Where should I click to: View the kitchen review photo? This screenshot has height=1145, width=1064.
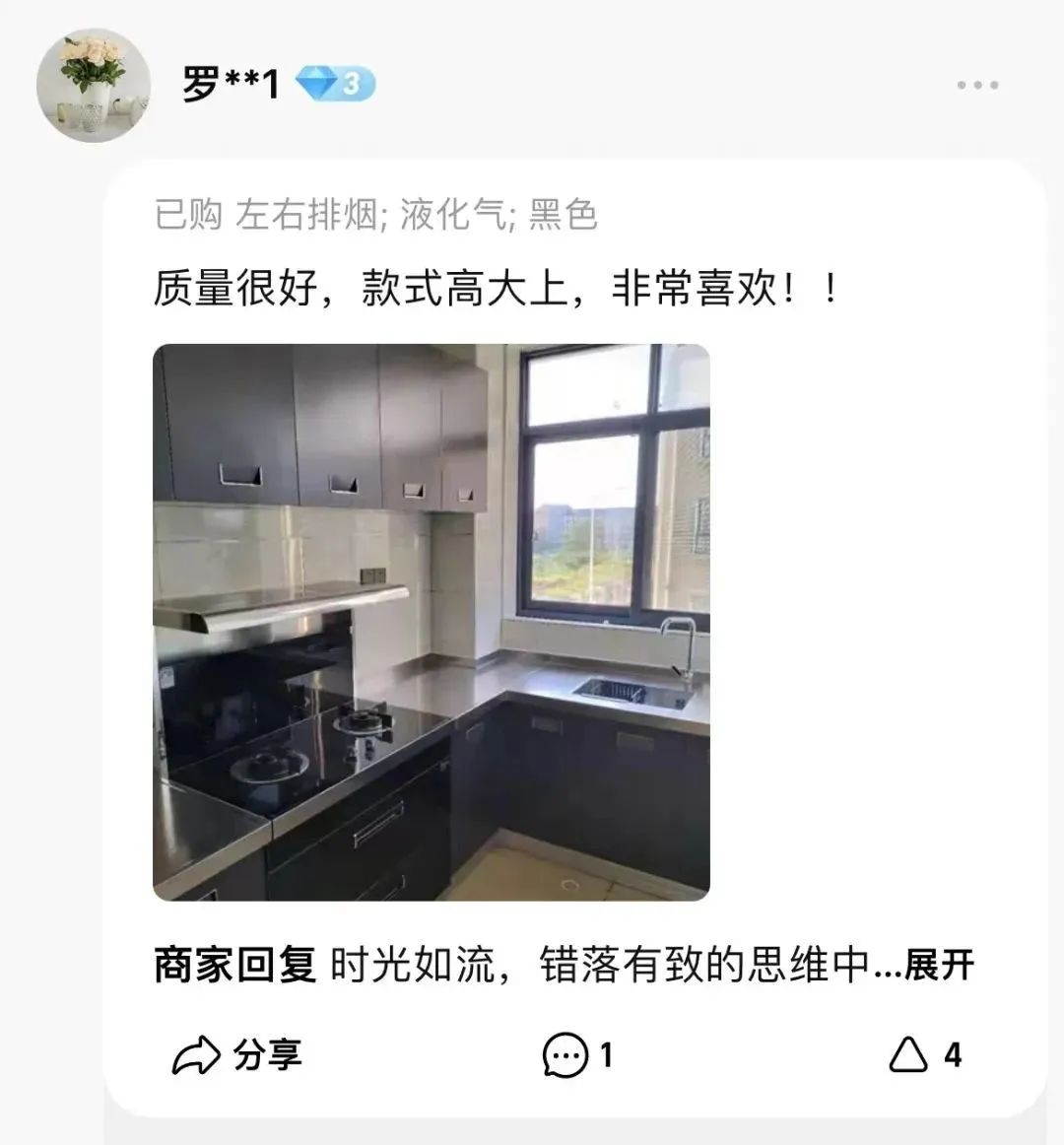click(432, 622)
